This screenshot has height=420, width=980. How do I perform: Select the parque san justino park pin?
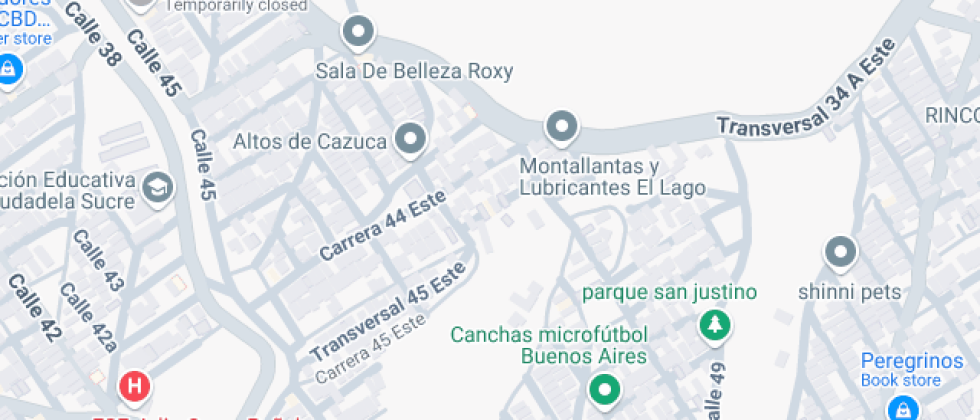coord(714,324)
